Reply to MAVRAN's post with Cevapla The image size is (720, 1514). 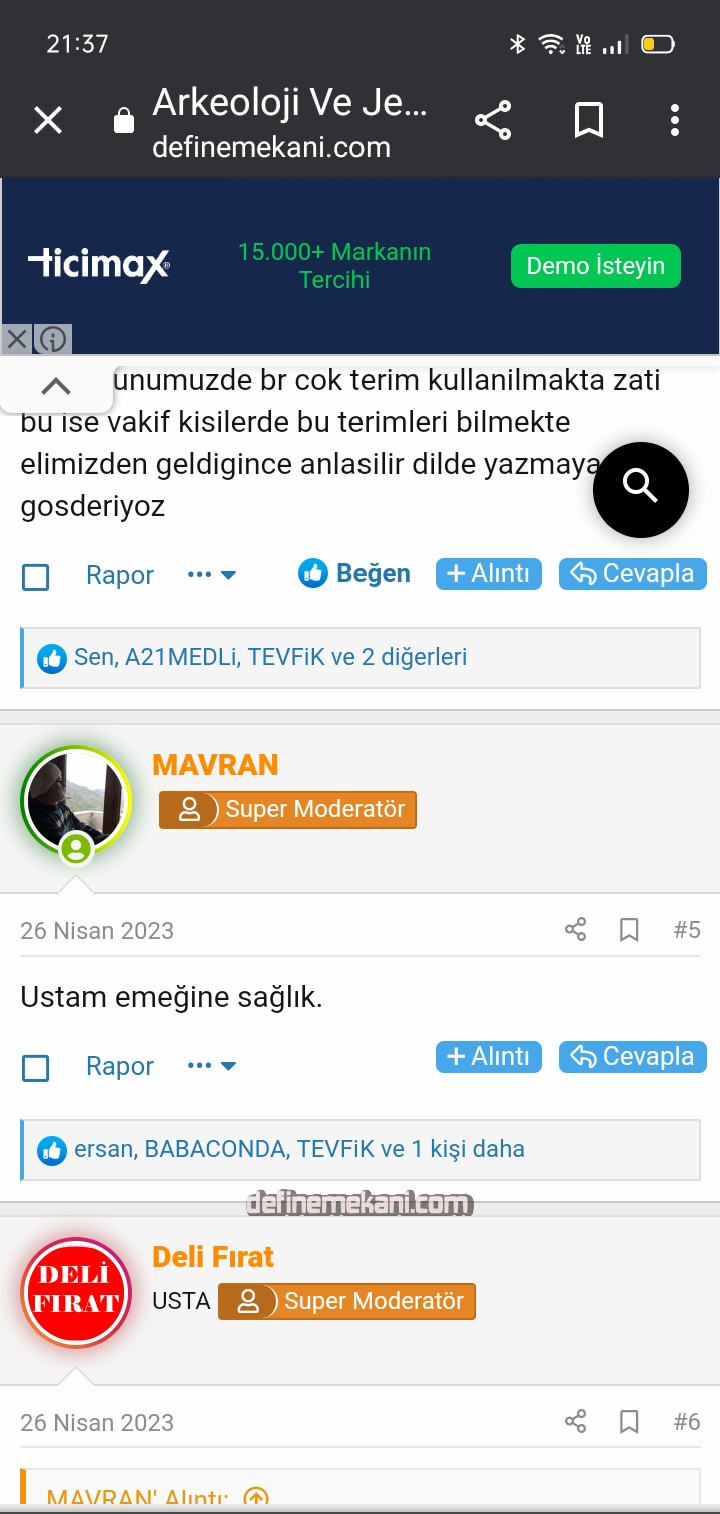pyautogui.click(x=632, y=1057)
